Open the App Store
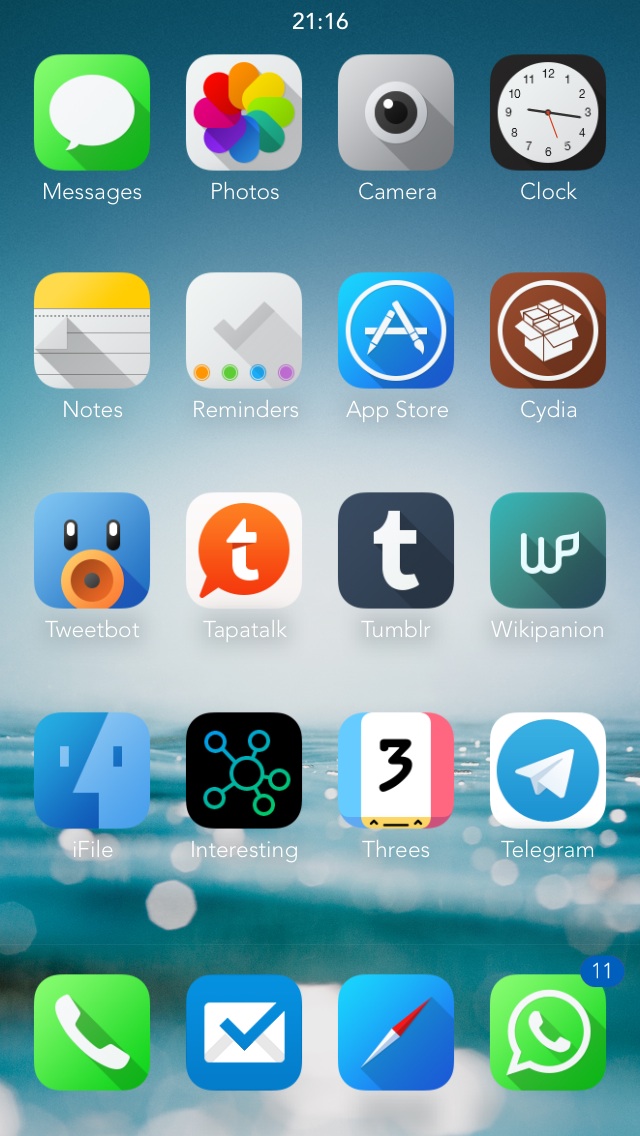This screenshot has width=640, height=1136. pyautogui.click(x=396, y=331)
